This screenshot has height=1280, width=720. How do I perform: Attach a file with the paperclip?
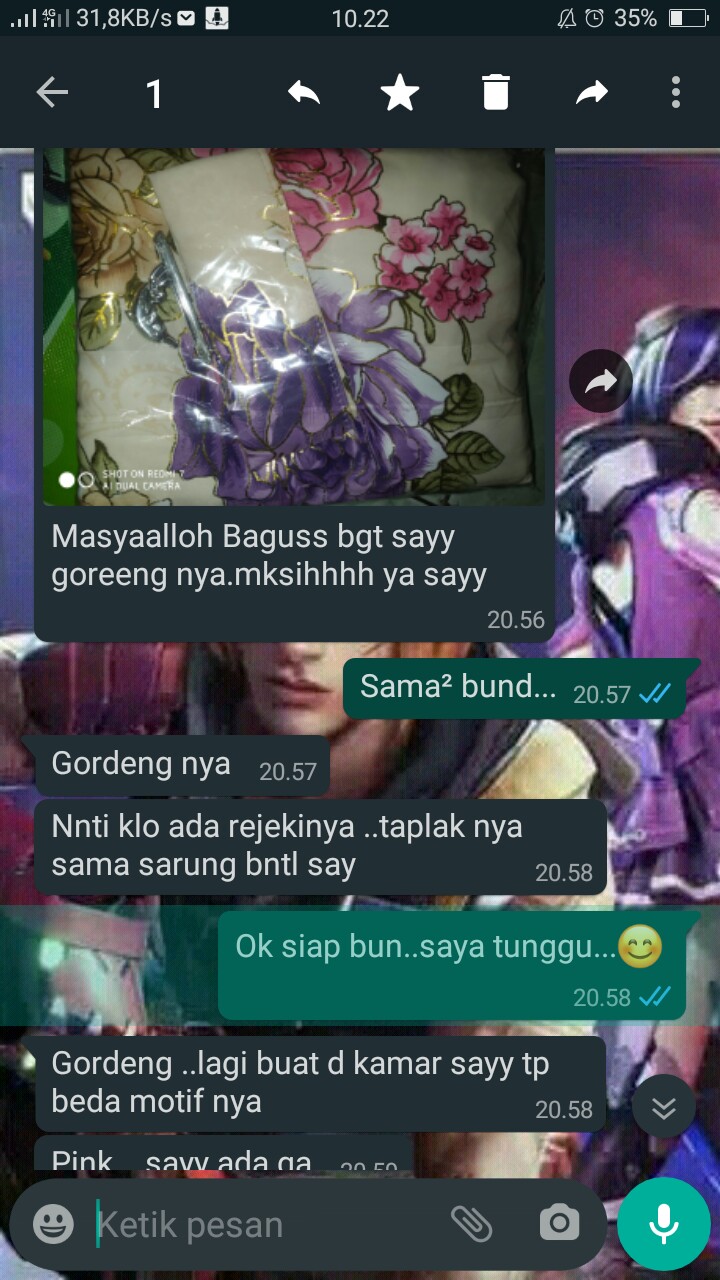471,1223
